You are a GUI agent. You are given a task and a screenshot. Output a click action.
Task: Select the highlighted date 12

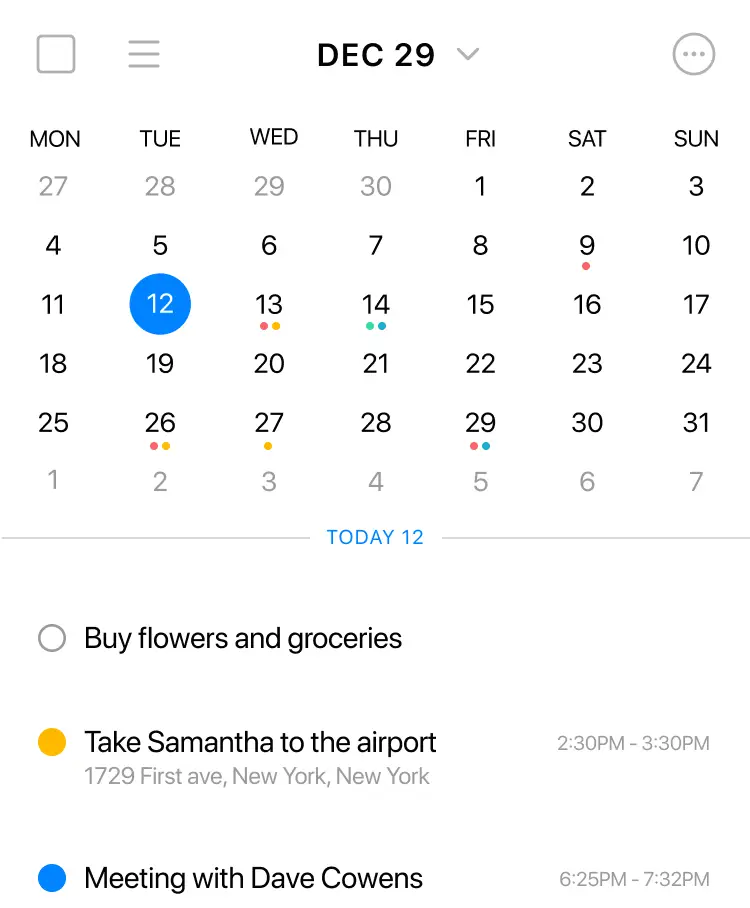[160, 304]
